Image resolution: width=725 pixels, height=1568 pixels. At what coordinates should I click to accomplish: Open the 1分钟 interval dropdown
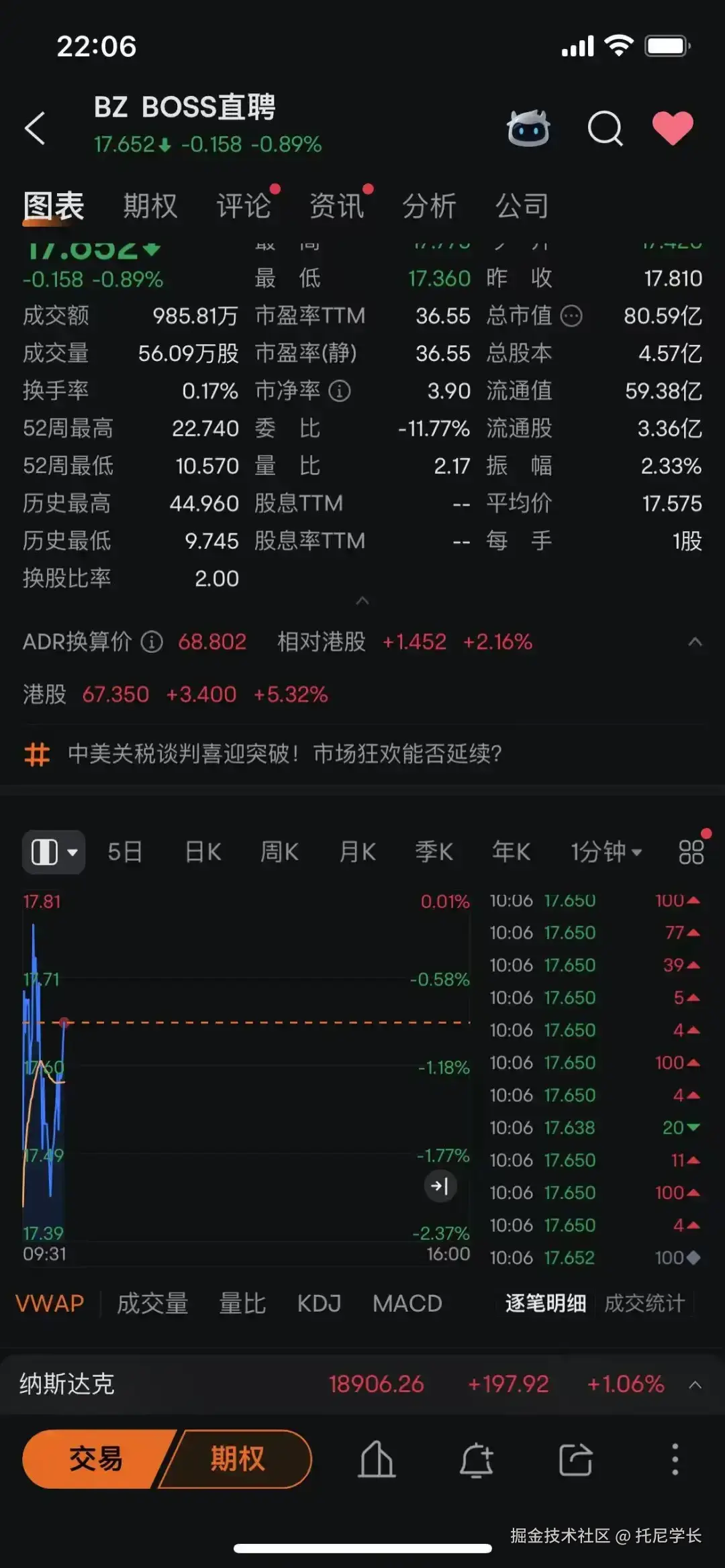click(606, 852)
